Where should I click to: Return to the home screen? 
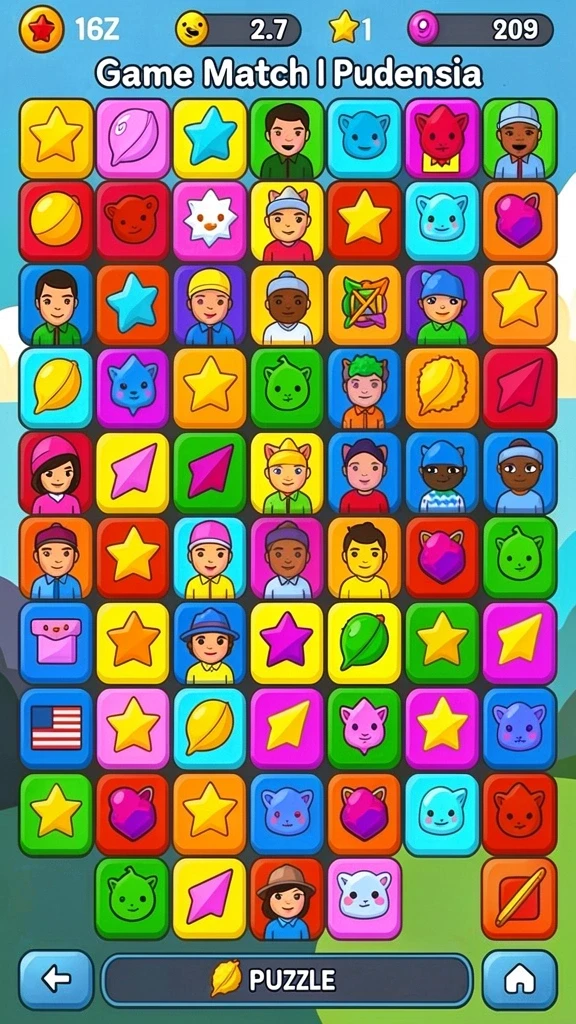coord(520,980)
